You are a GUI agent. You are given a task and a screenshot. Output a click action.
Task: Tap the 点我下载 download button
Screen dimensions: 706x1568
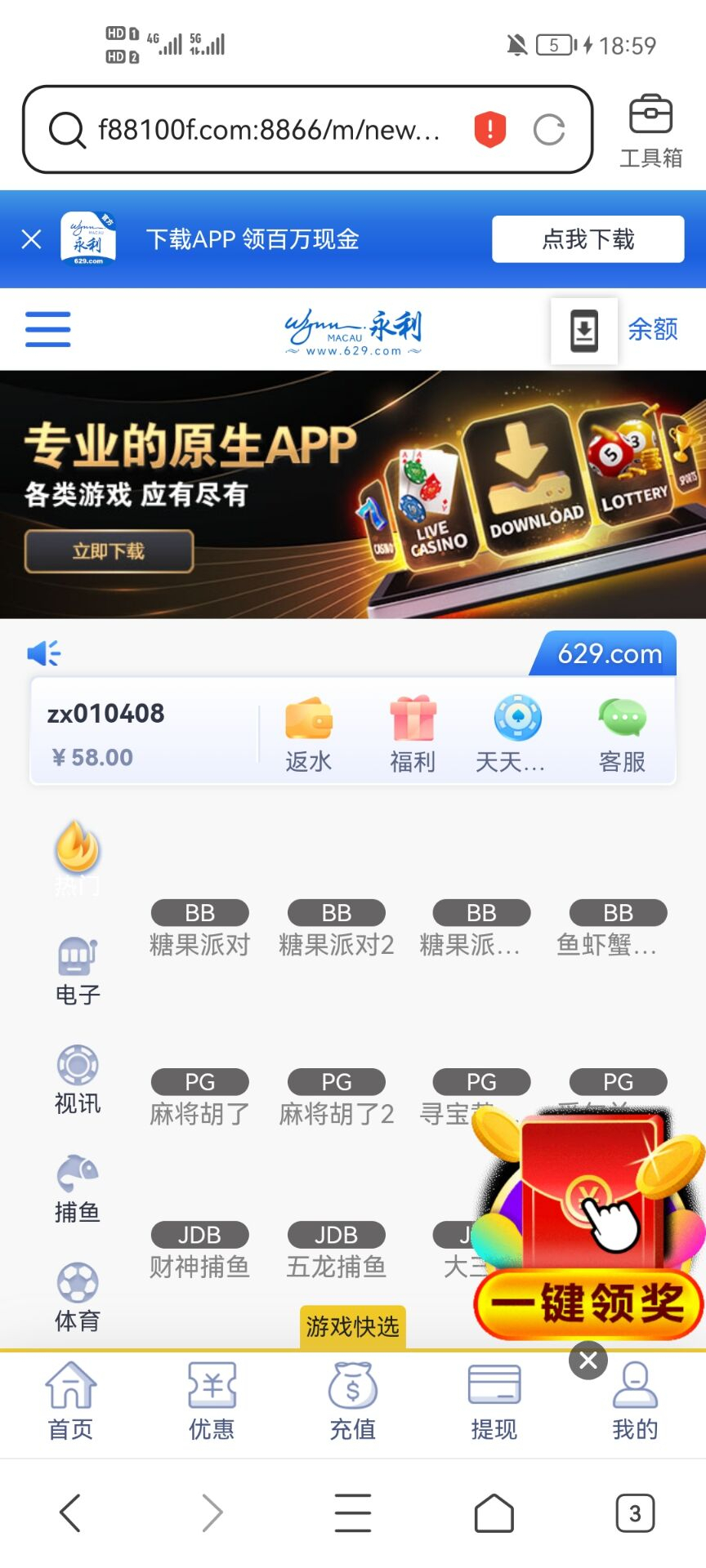click(x=588, y=239)
